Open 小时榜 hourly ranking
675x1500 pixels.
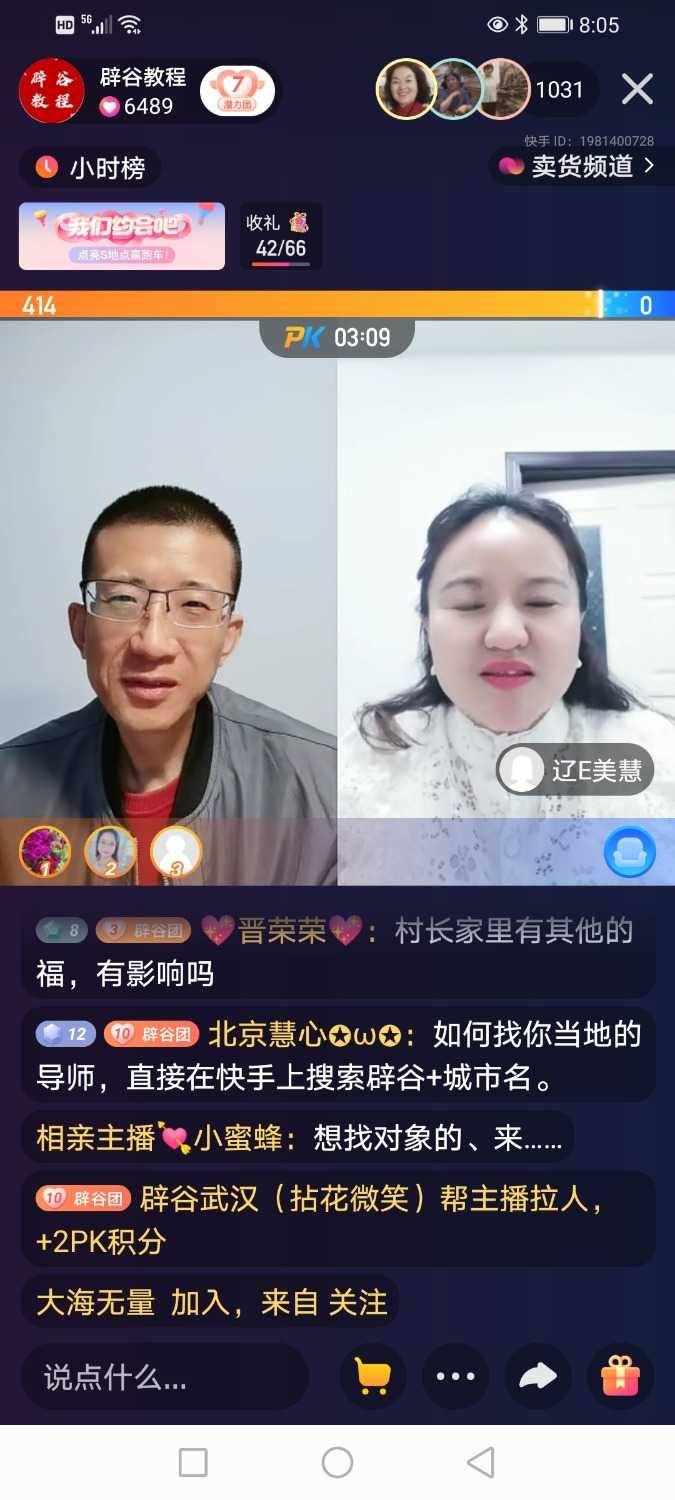tap(90, 168)
